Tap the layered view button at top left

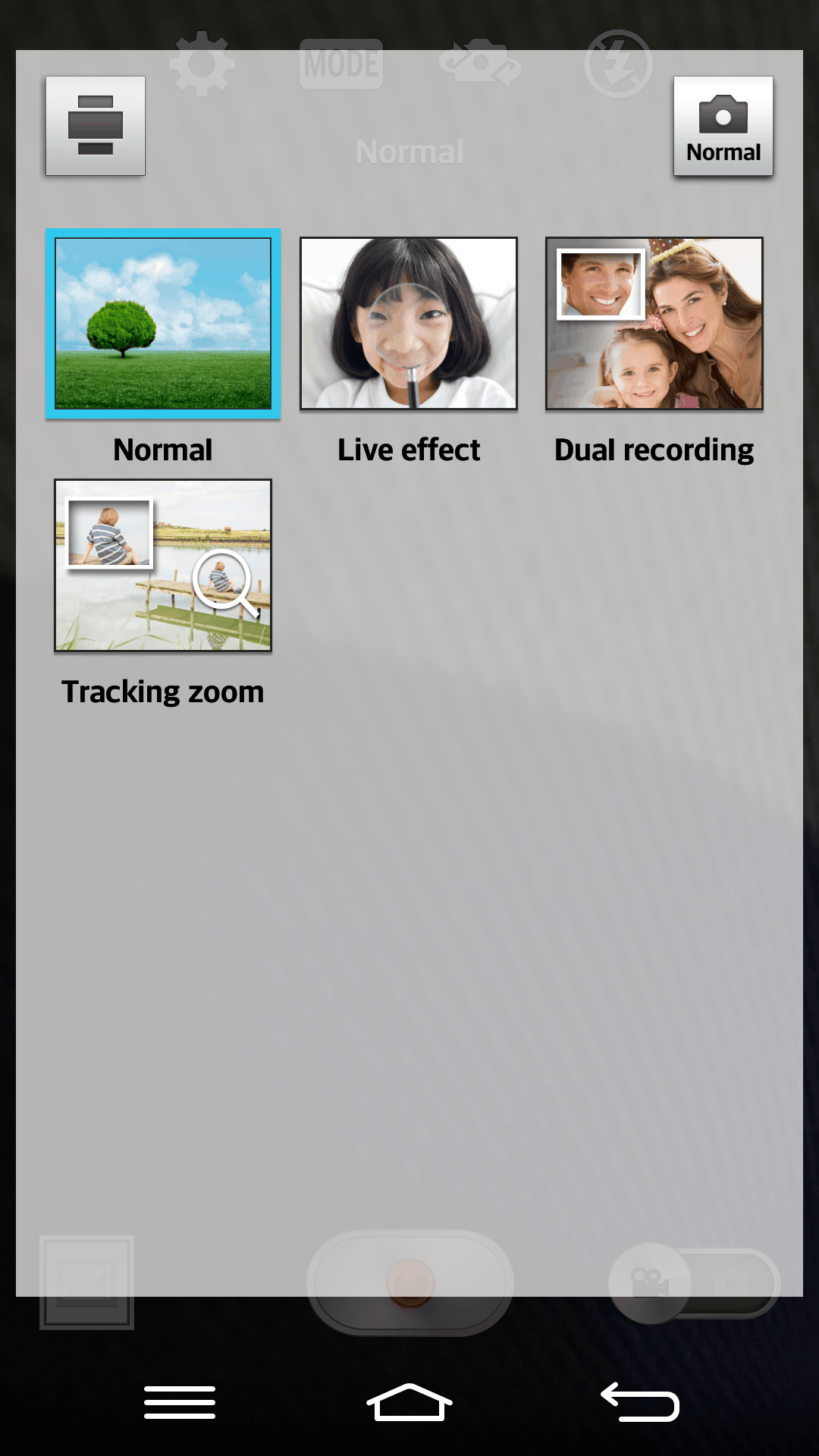[96, 126]
